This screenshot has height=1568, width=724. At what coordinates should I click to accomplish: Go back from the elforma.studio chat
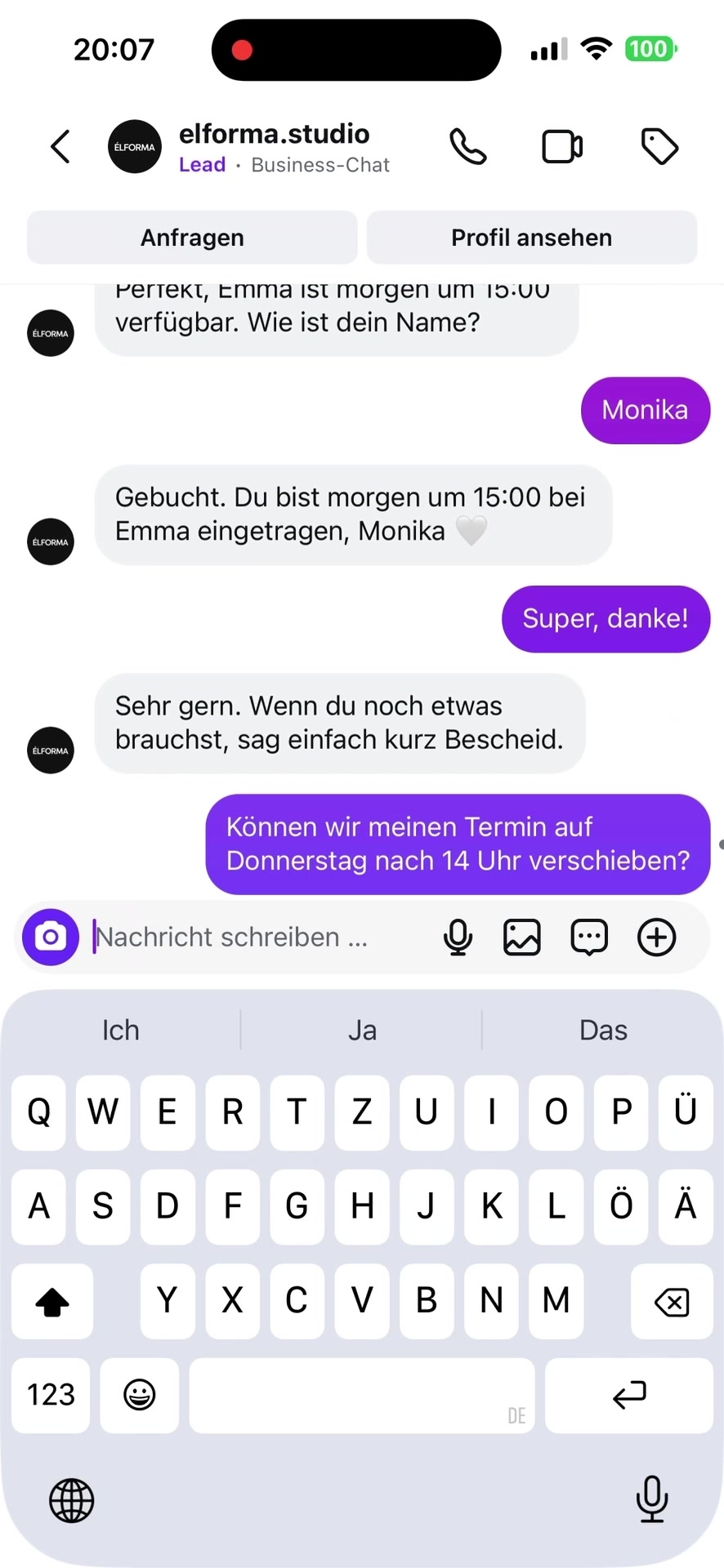coord(60,147)
